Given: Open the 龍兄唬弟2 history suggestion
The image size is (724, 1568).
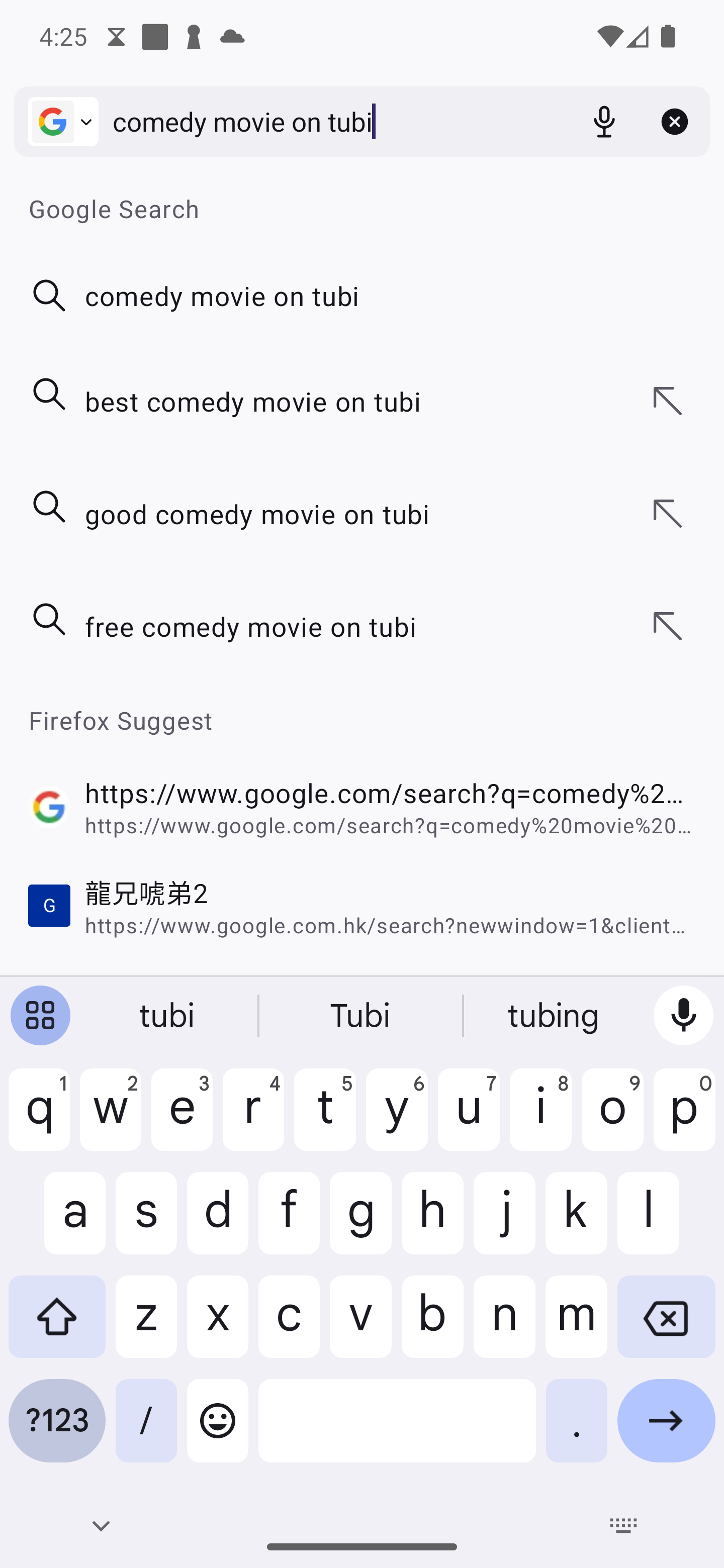Looking at the screenshot, I should (361, 906).
